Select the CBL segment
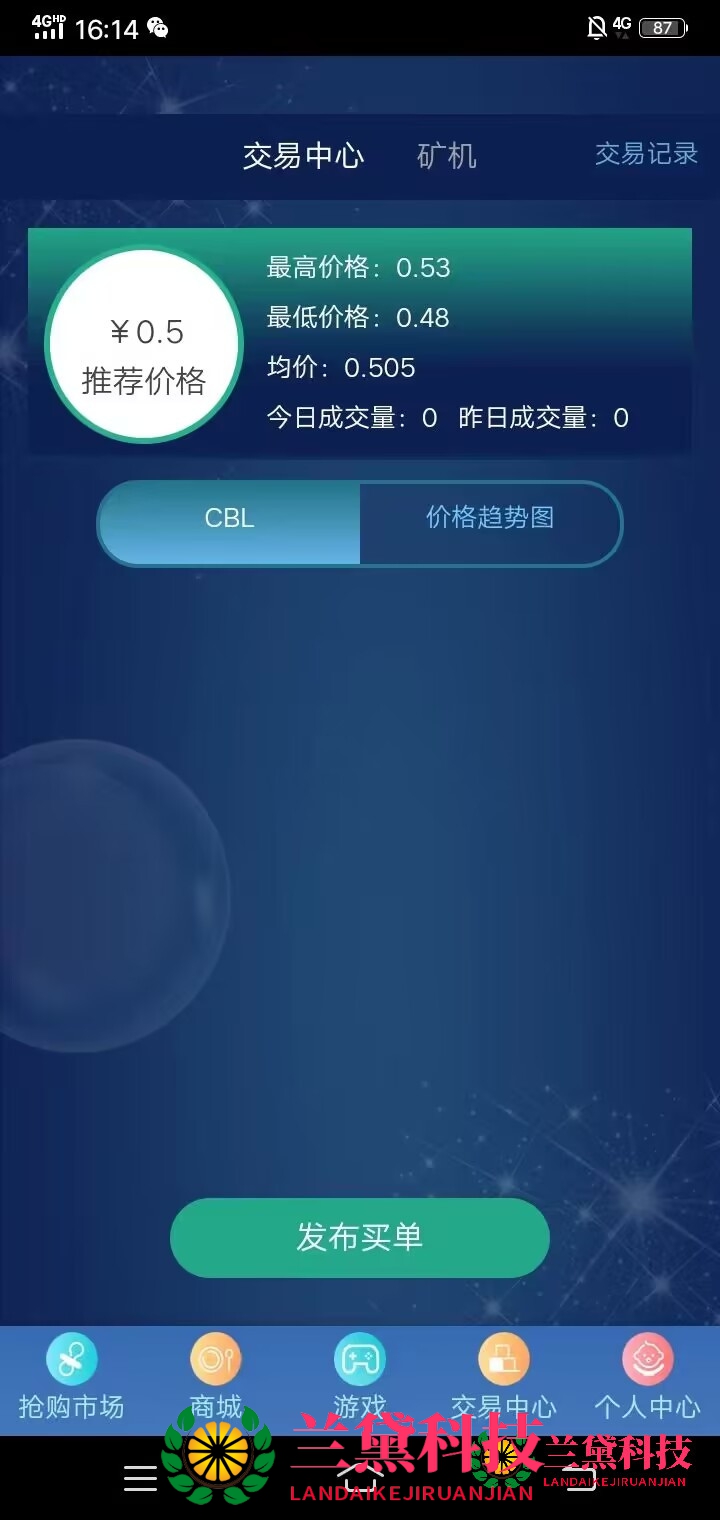720x1520 pixels. (x=230, y=518)
